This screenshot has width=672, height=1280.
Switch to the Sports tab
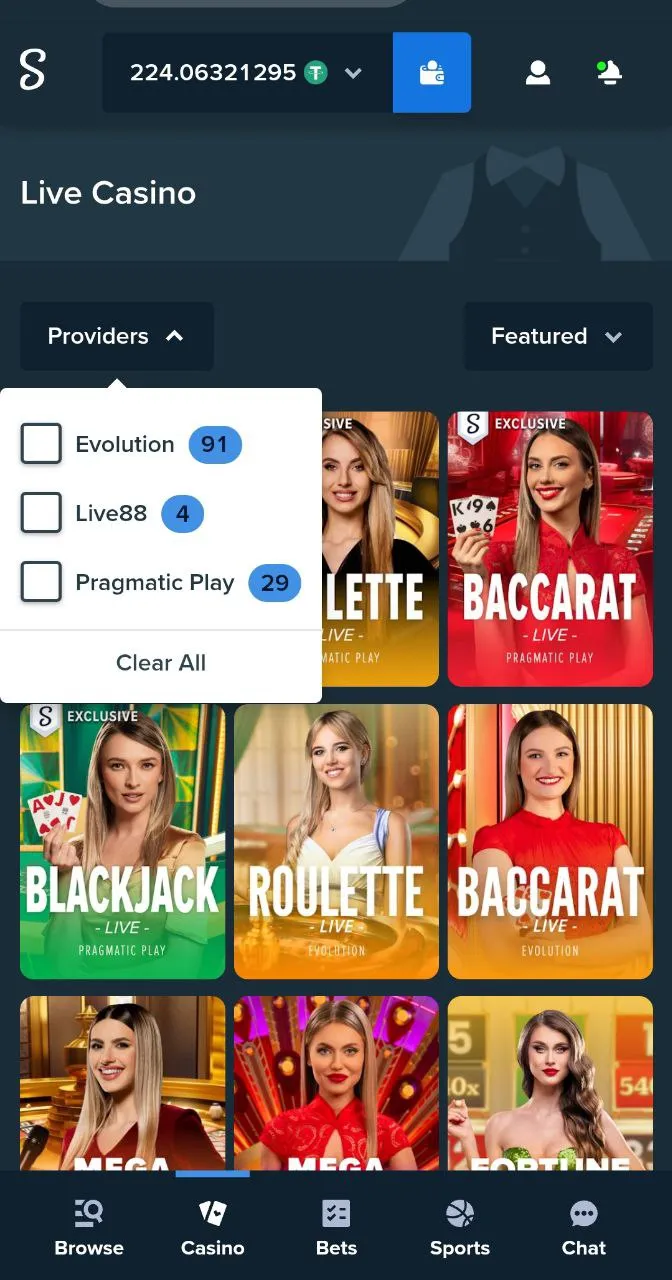point(460,1228)
